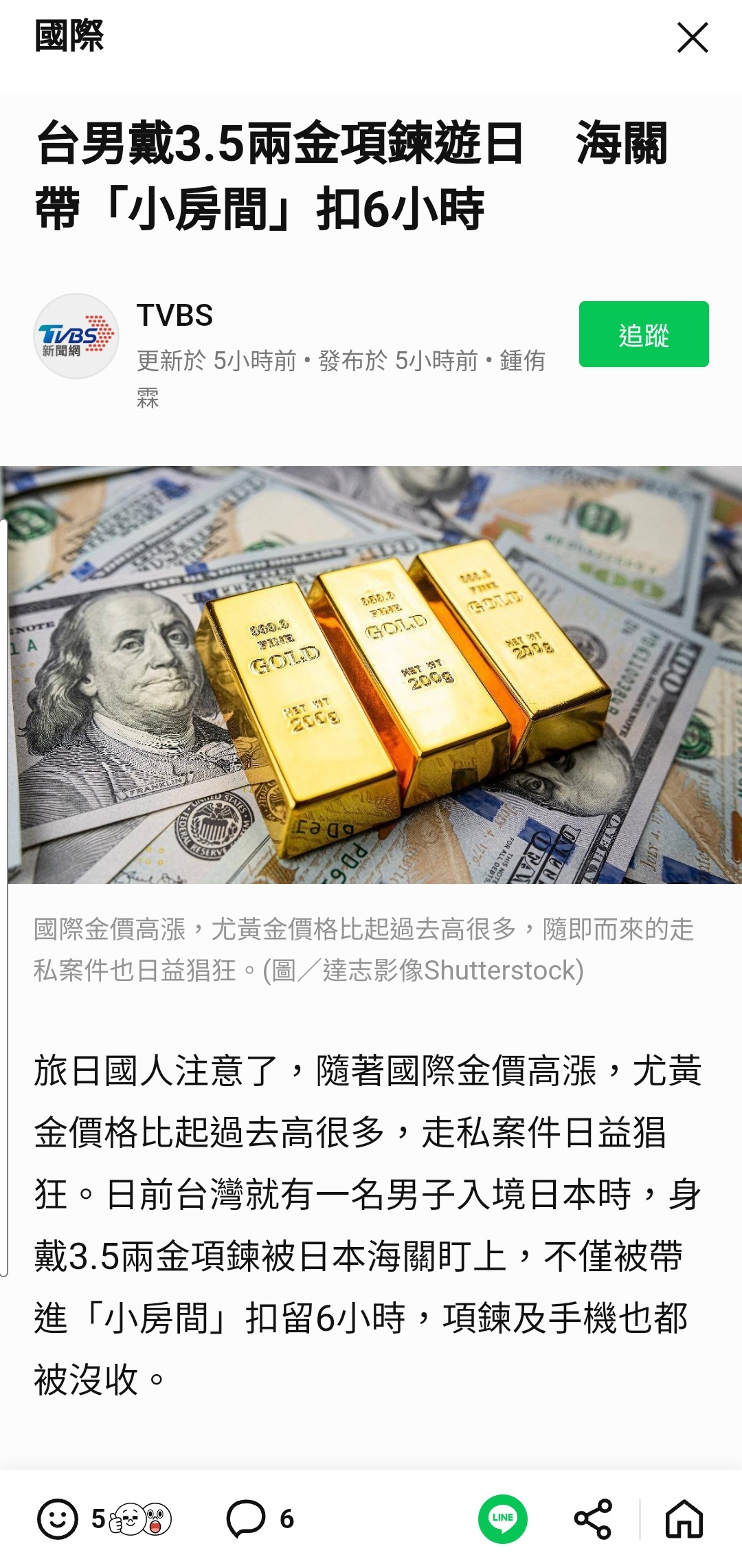This screenshot has width=742, height=1568.
Task: Open the TVBS publisher profile logo
Action: (x=76, y=336)
